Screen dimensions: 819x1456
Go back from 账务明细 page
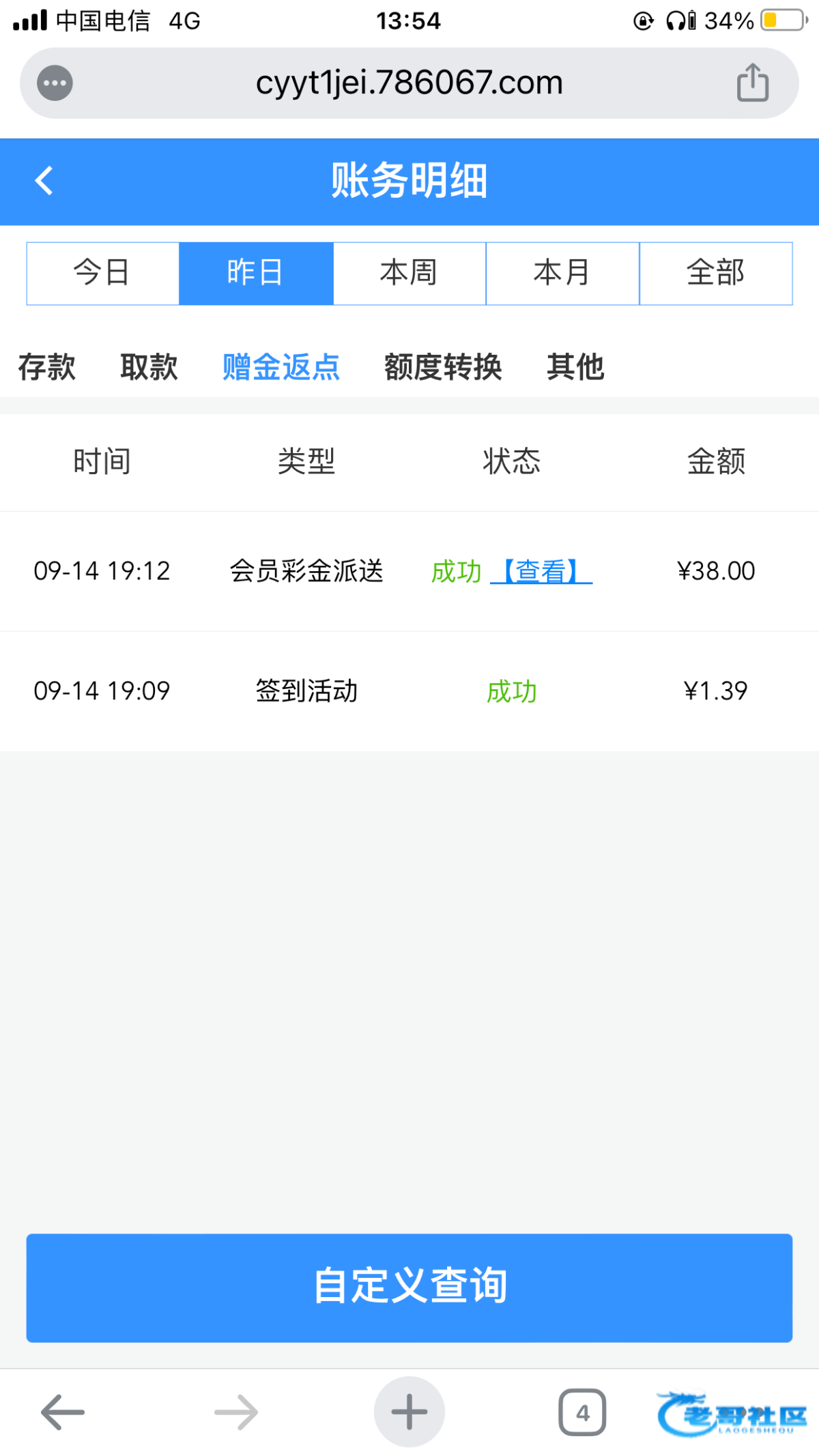pyautogui.click(x=44, y=181)
